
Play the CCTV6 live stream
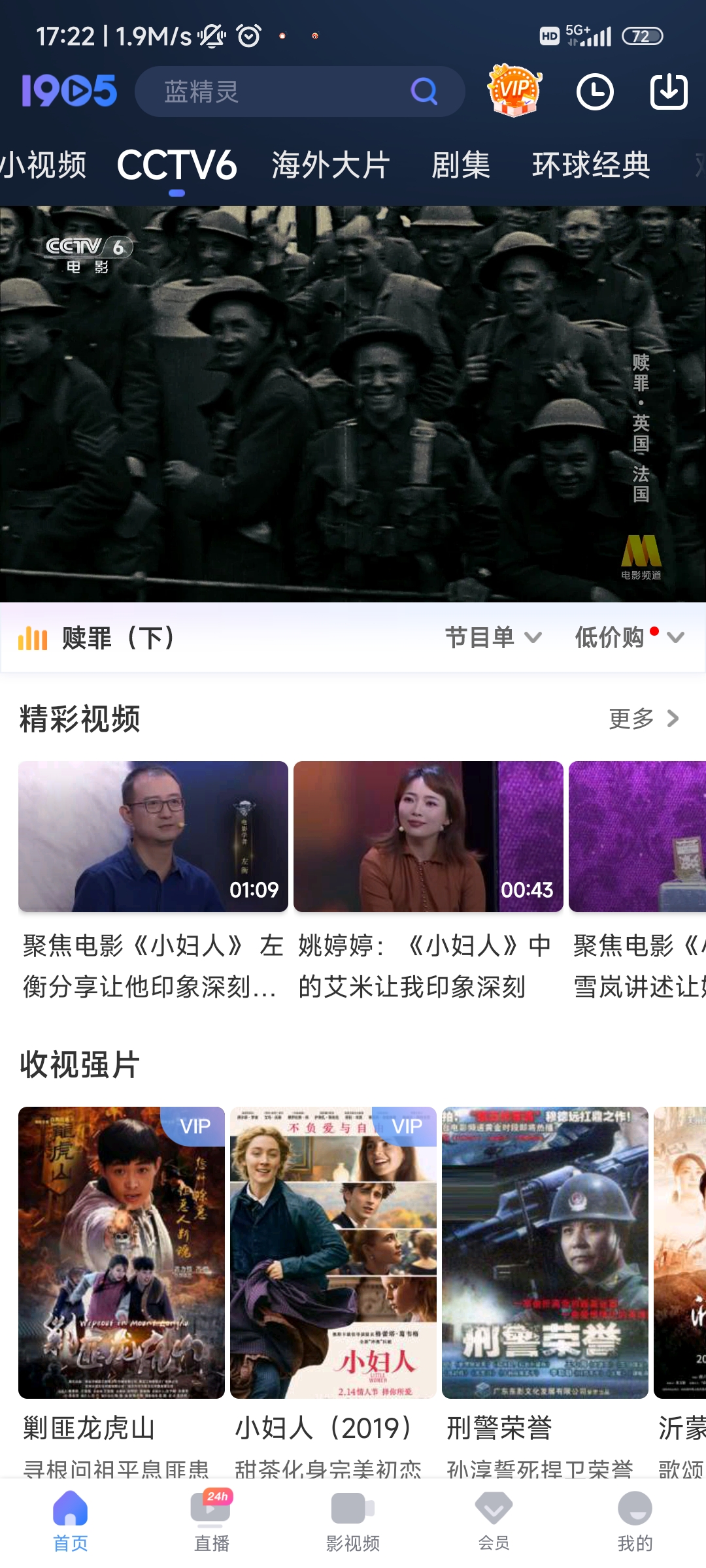pyautogui.click(x=353, y=404)
